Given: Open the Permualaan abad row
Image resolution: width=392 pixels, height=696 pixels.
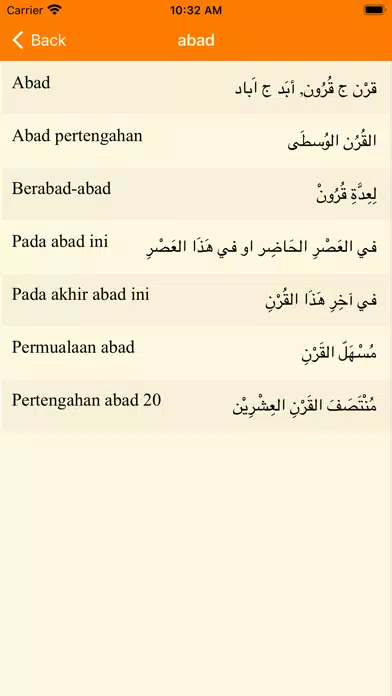Looking at the screenshot, I should click(x=196, y=352).
